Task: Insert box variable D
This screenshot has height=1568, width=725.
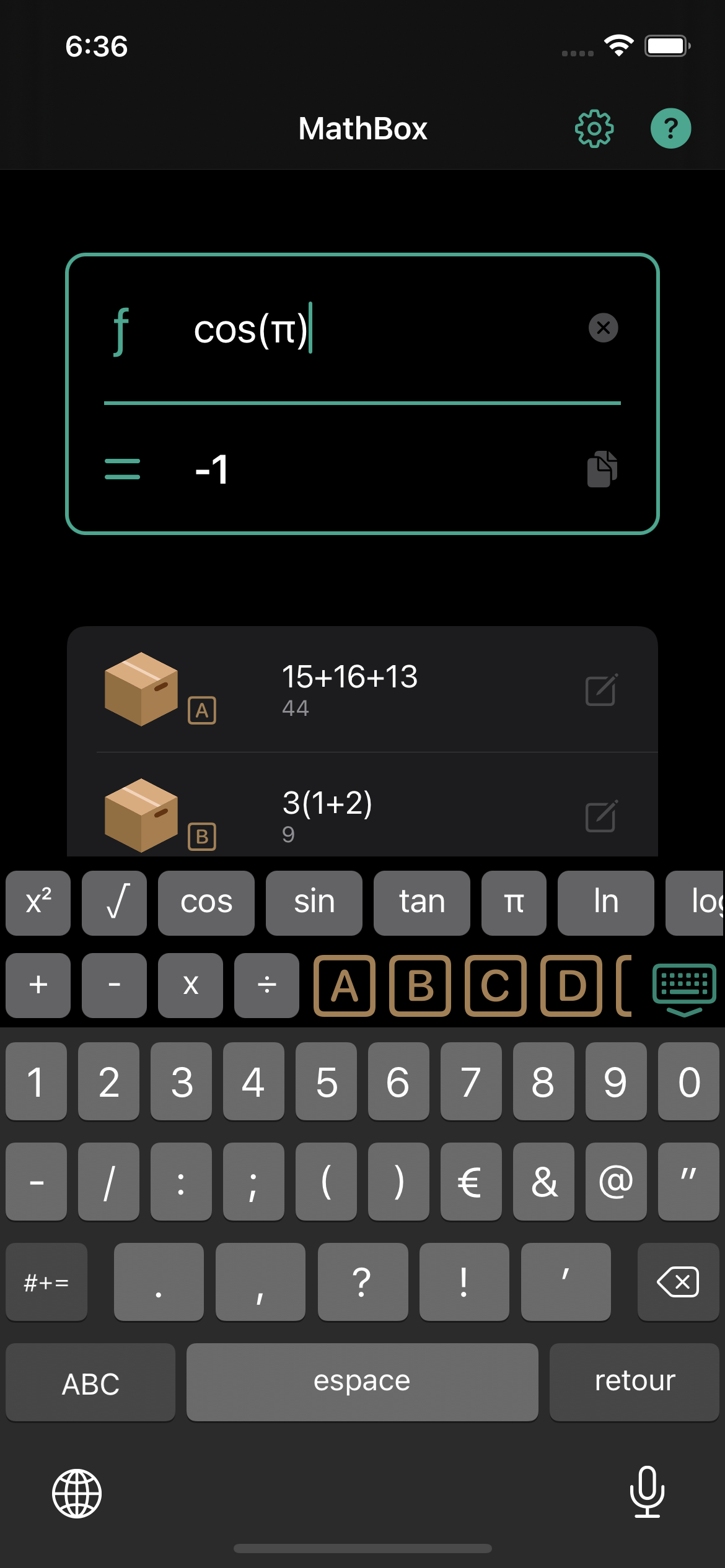Action: coord(571,985)
